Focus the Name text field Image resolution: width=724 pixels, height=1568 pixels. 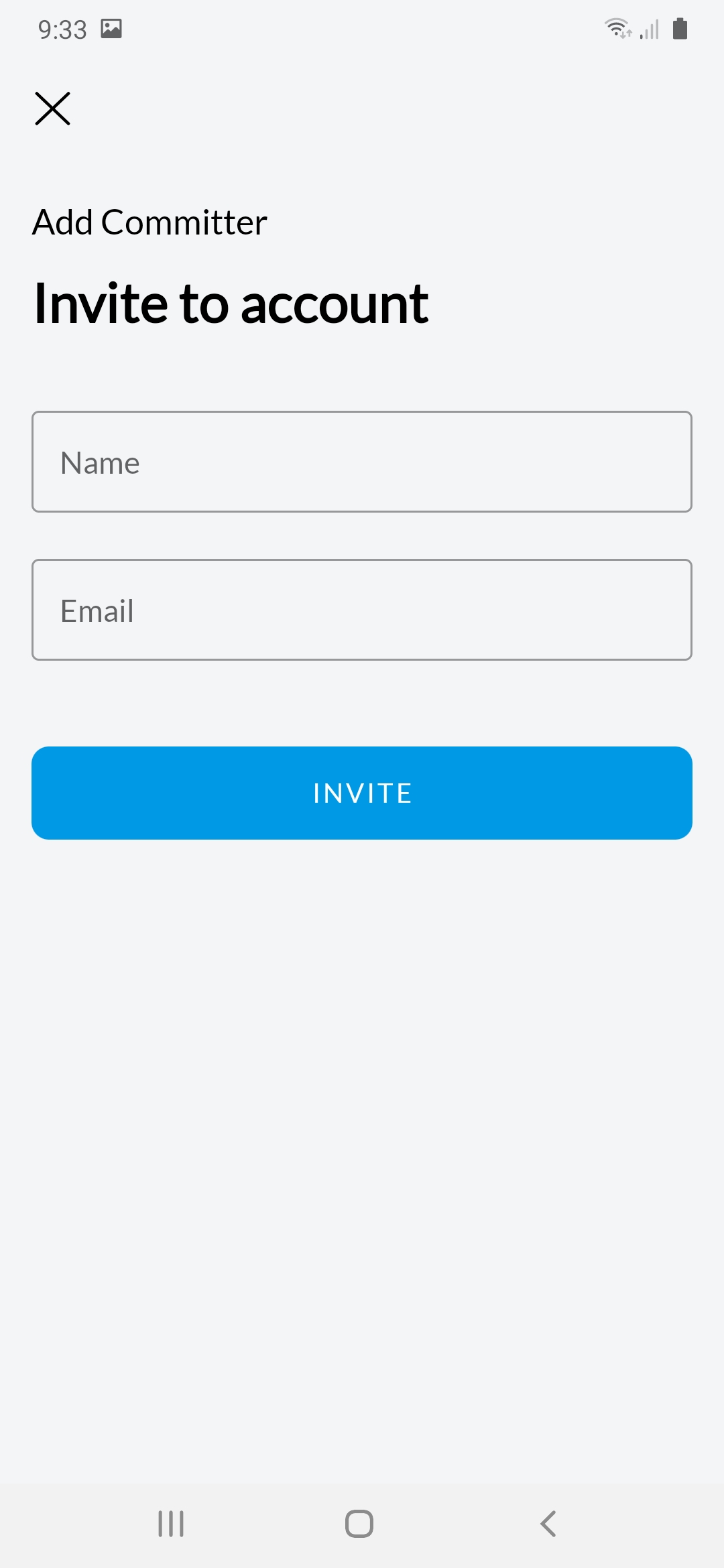(362, 462)
